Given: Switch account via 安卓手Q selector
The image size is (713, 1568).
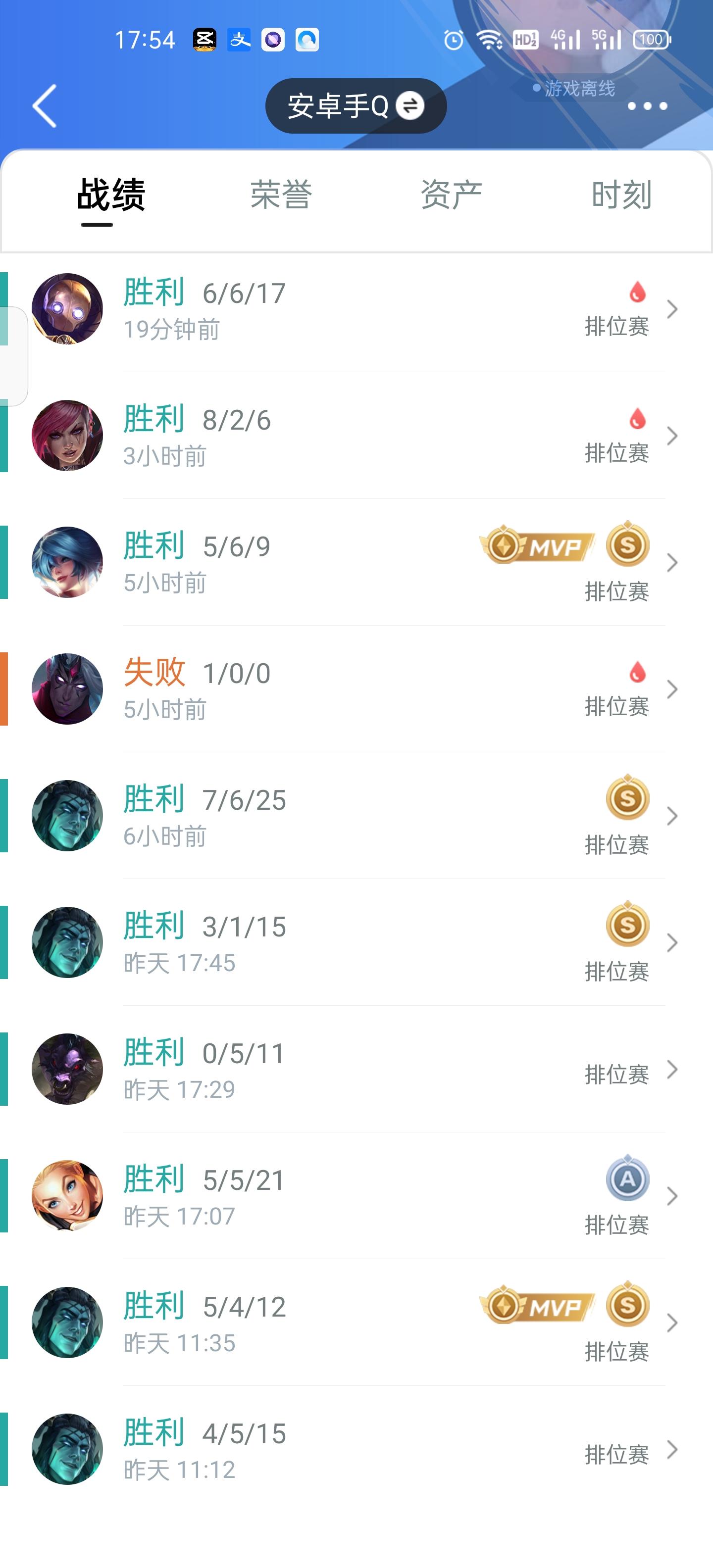Looking at the screenshot, I should click(x=356, y=106).
